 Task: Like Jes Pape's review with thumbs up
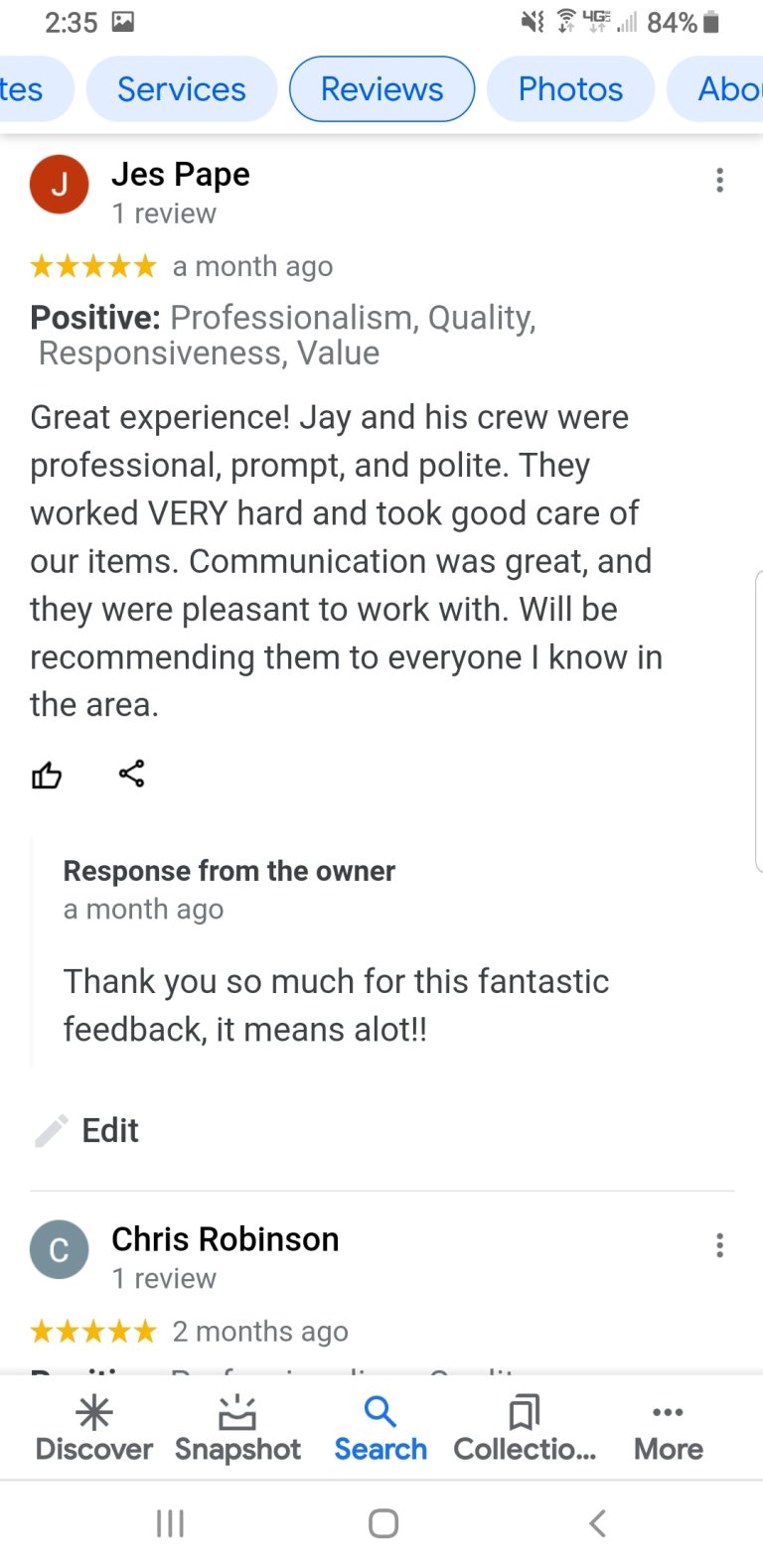[47, 775]
